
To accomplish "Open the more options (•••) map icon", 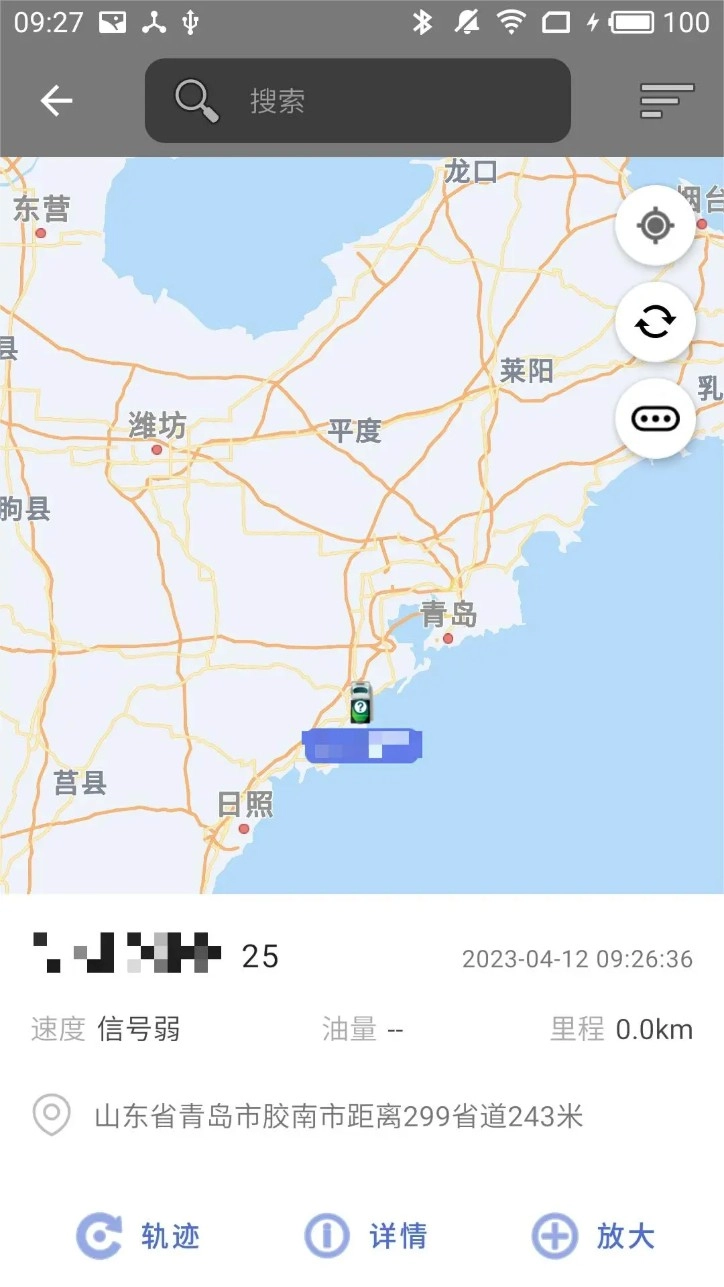I will tap(655, 419).
